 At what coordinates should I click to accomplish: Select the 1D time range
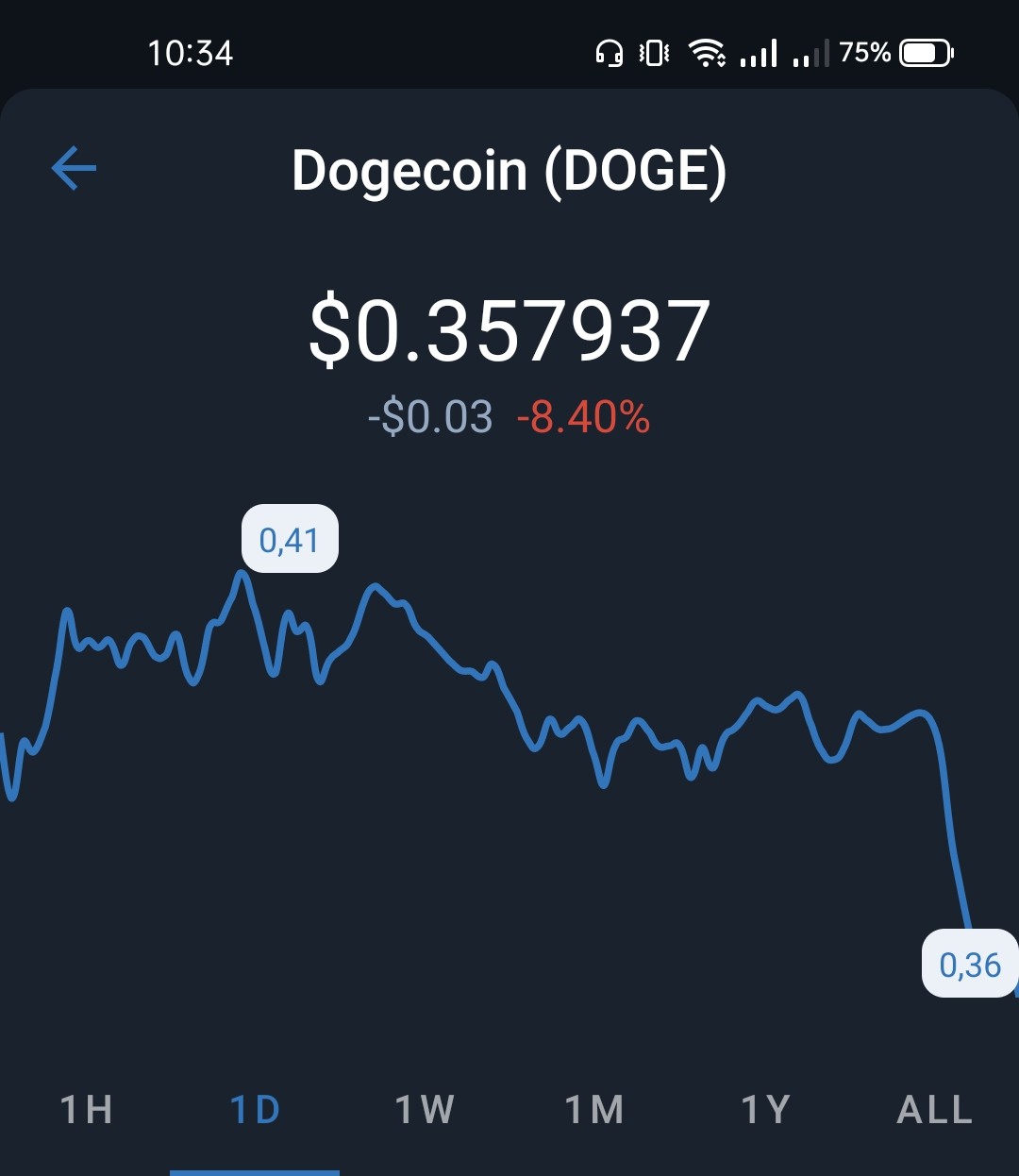tap(255, 1110)
